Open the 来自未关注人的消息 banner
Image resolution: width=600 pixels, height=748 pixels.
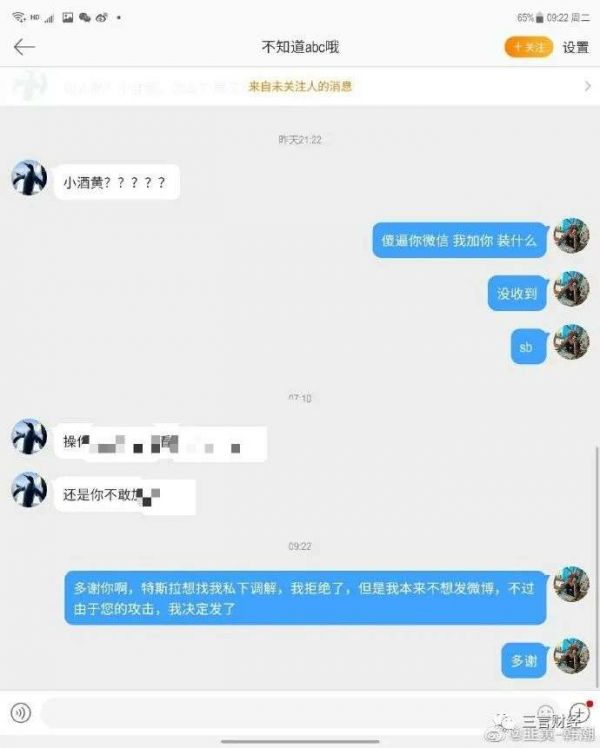click(300, 86)
